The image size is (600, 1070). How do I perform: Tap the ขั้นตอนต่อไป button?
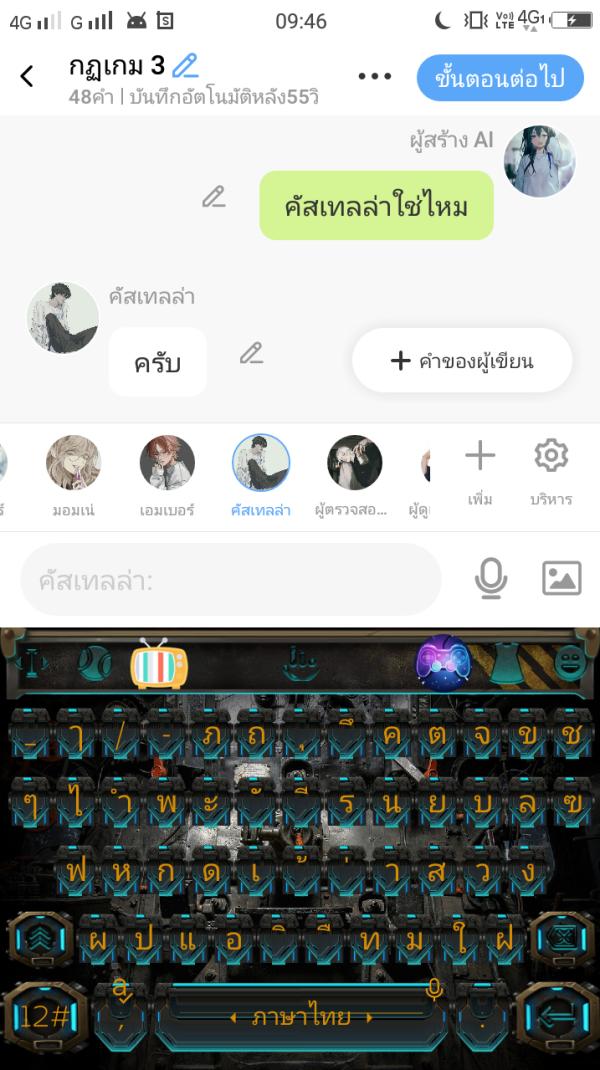click(x=500, y=78)
